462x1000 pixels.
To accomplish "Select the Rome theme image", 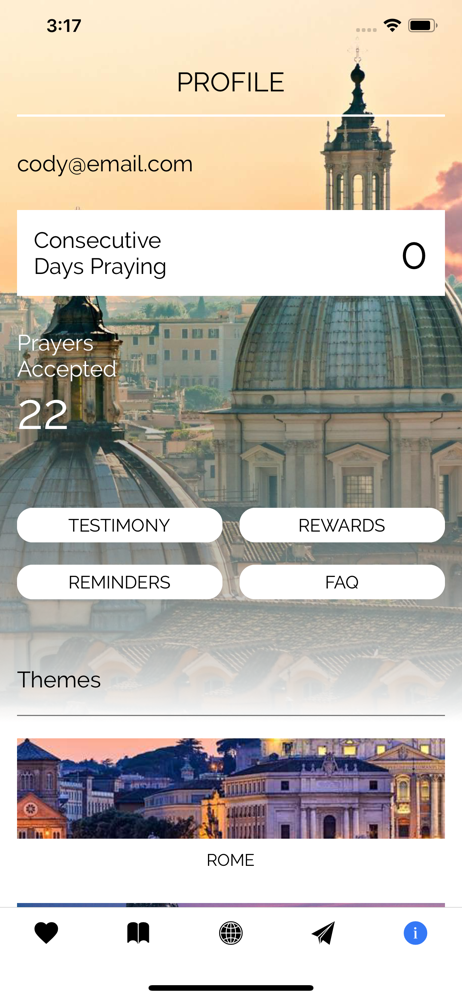I will tap(231, 788).
